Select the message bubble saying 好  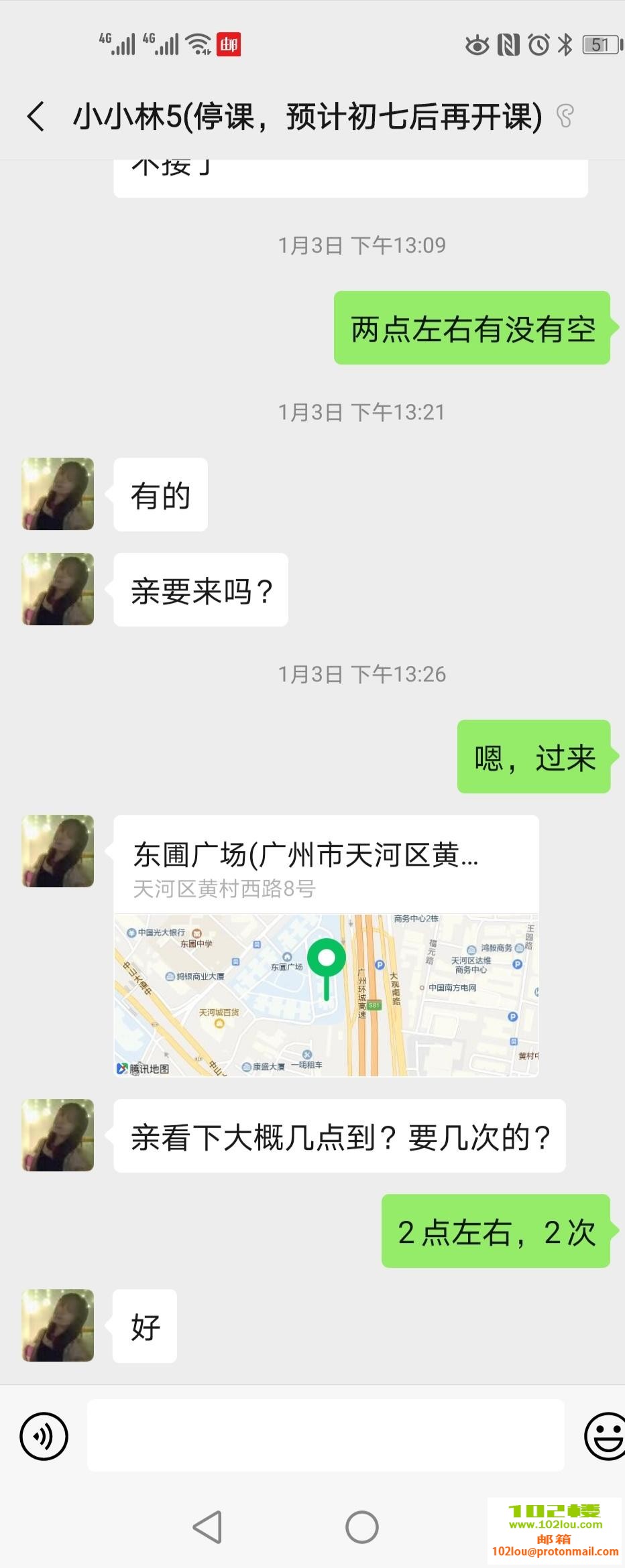pyautogui.click(x=144, y=1327)
